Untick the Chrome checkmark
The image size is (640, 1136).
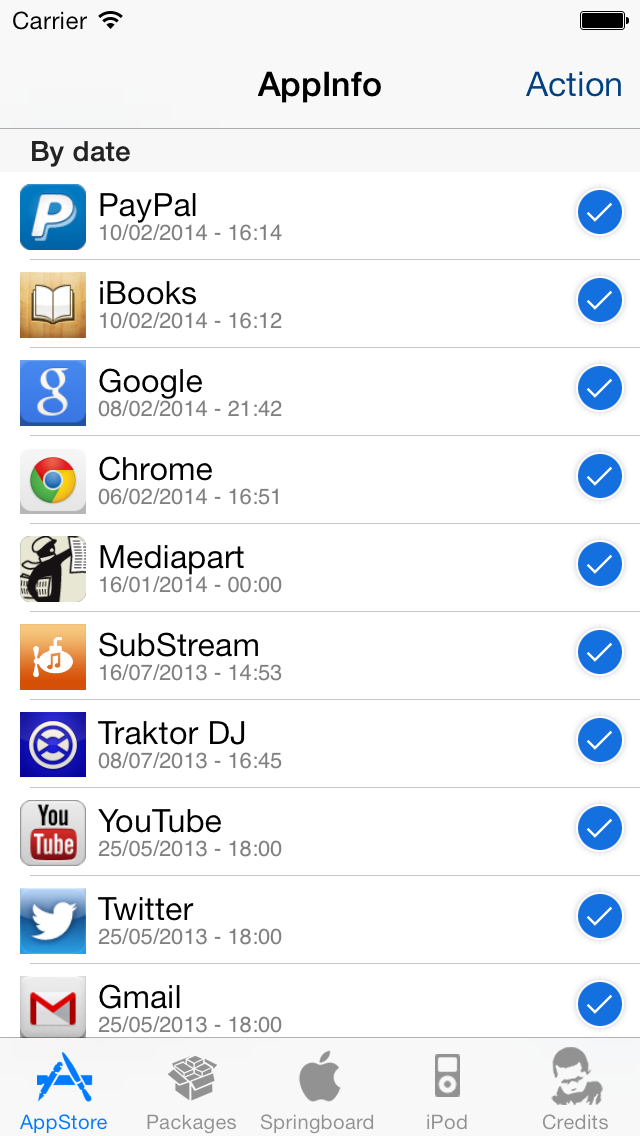tap(599, 477)
